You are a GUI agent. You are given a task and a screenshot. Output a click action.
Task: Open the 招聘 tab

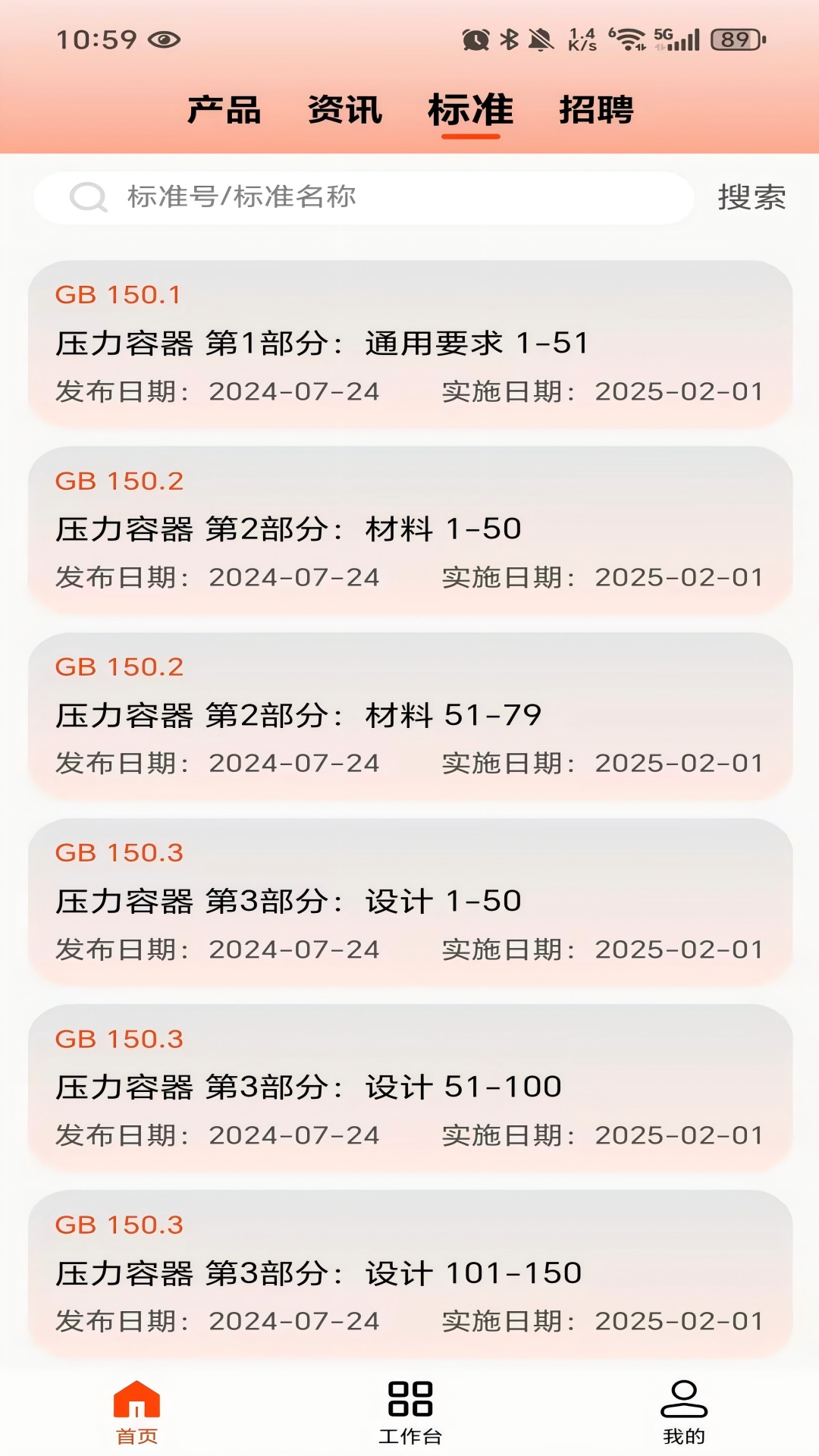(x=598, y=111)
